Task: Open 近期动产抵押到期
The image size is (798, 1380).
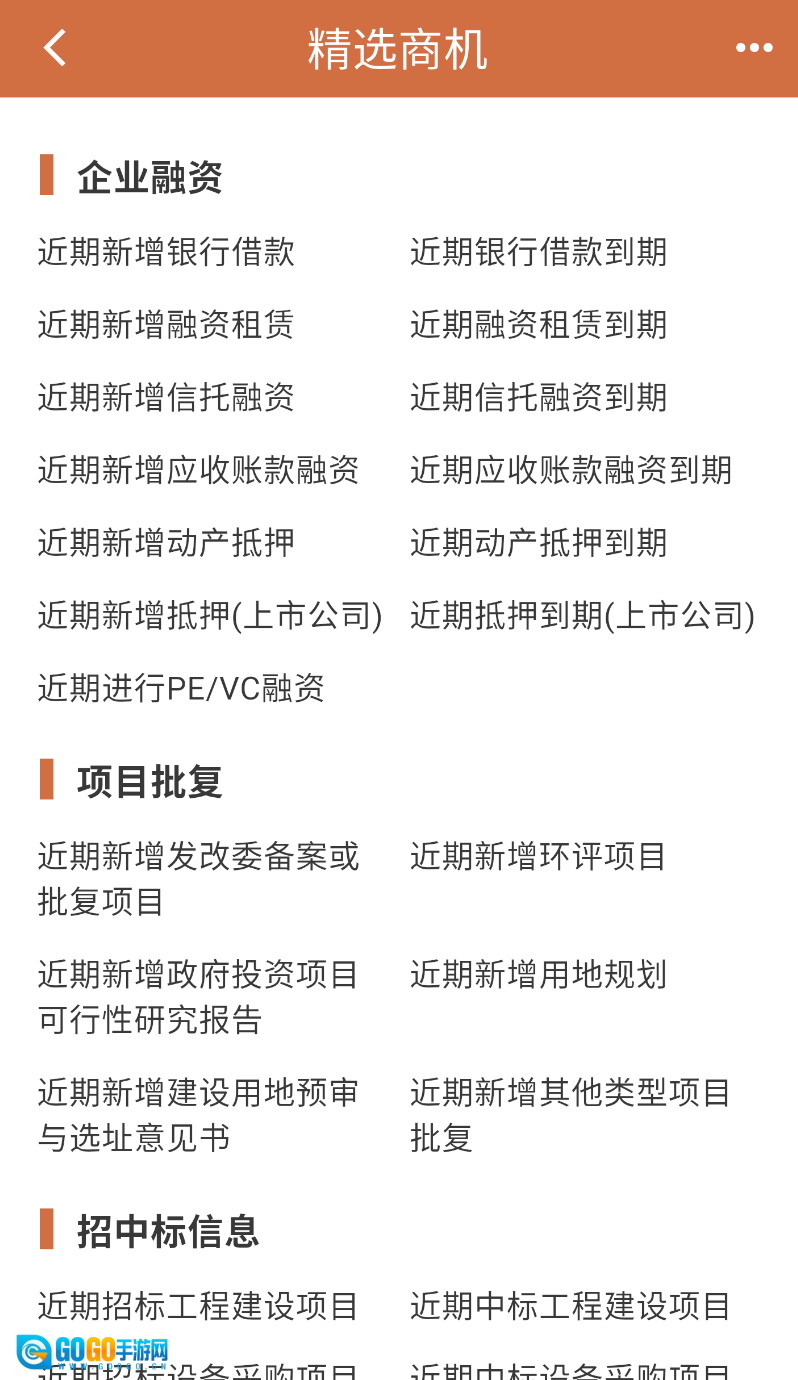Action: (538, 543)
